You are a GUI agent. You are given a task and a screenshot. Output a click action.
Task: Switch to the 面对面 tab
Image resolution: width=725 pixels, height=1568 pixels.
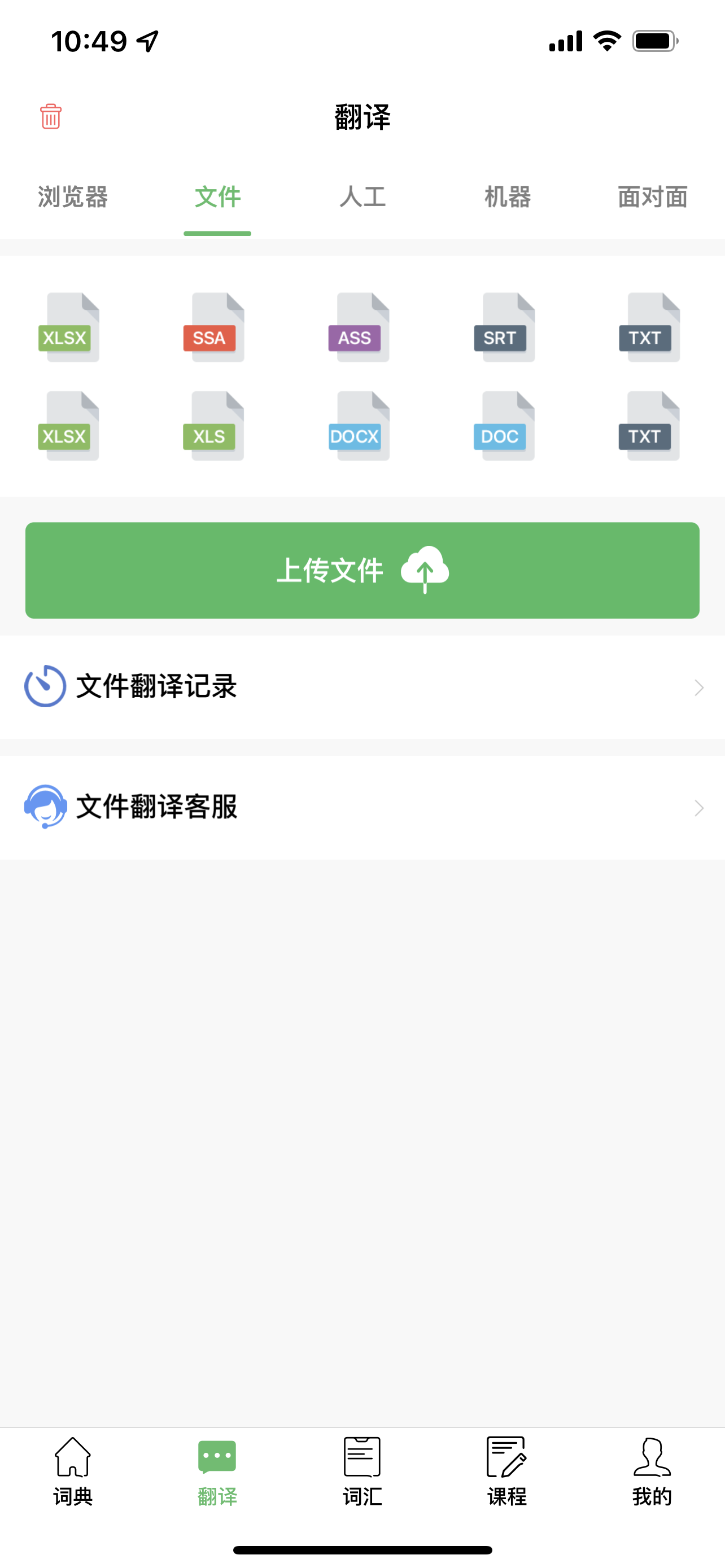(653, 197)
